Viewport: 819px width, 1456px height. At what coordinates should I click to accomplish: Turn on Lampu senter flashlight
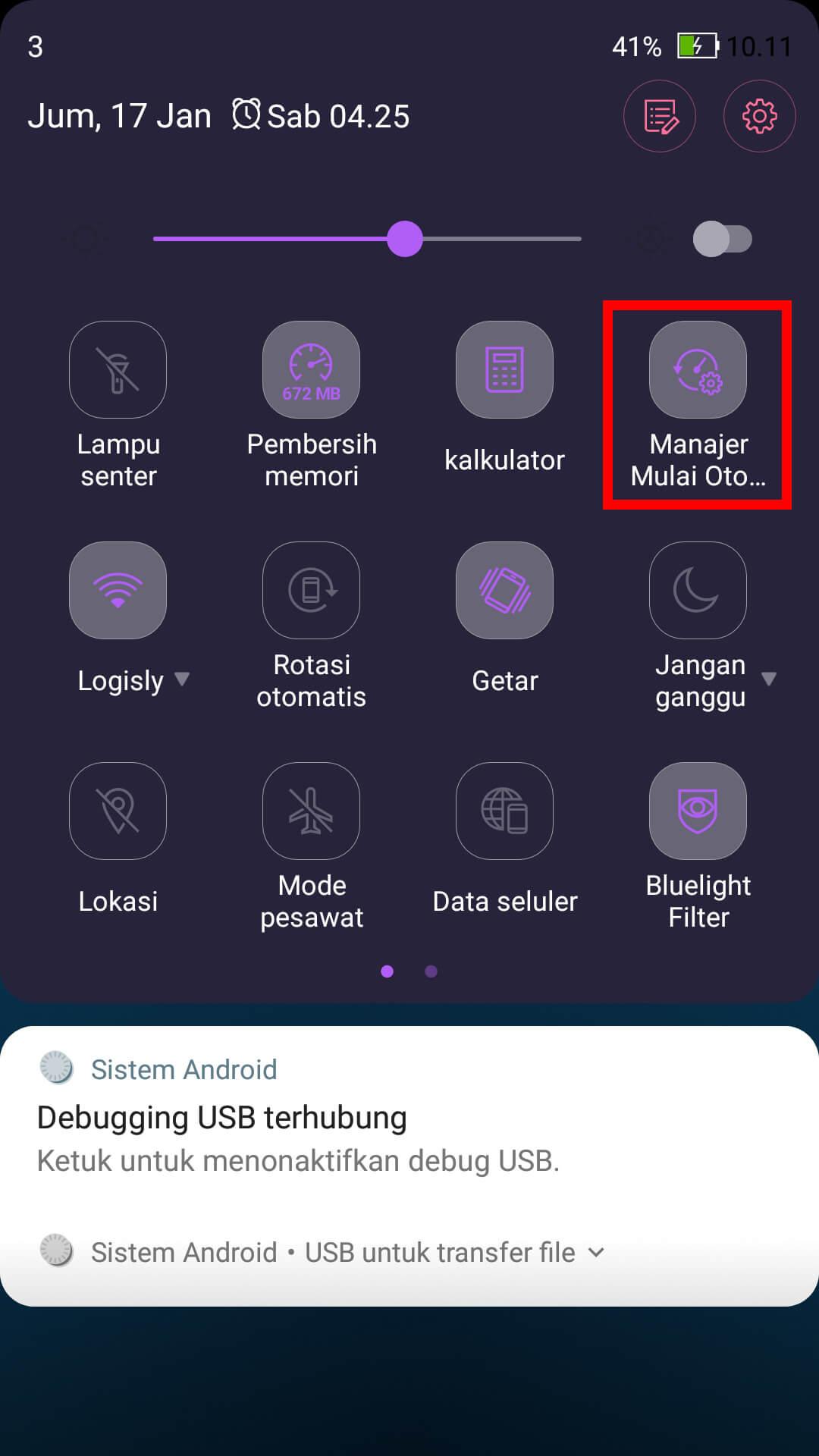pos(118,370)
